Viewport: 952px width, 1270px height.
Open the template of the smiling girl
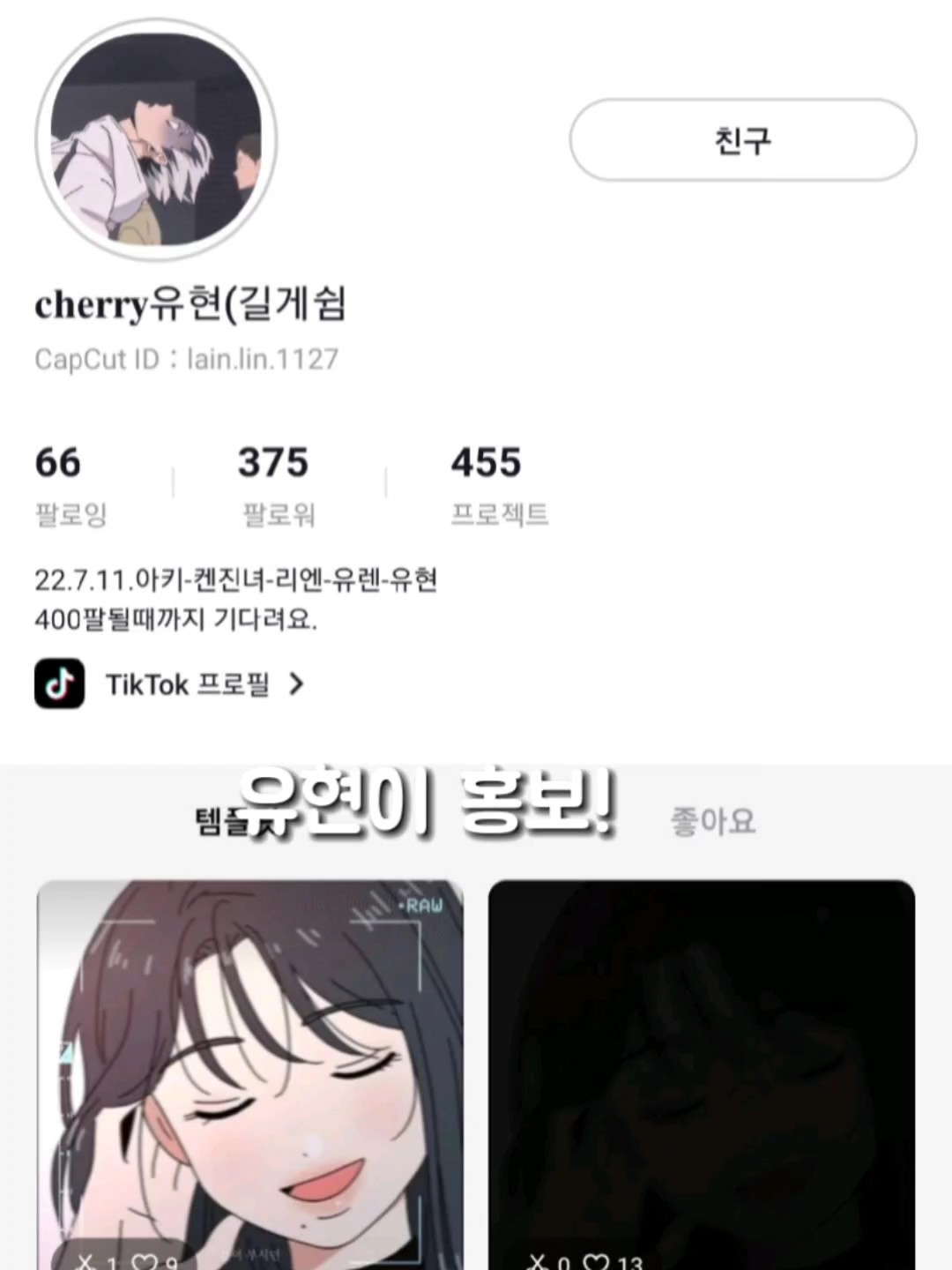pyautogui.click(x=250, y=1075)
